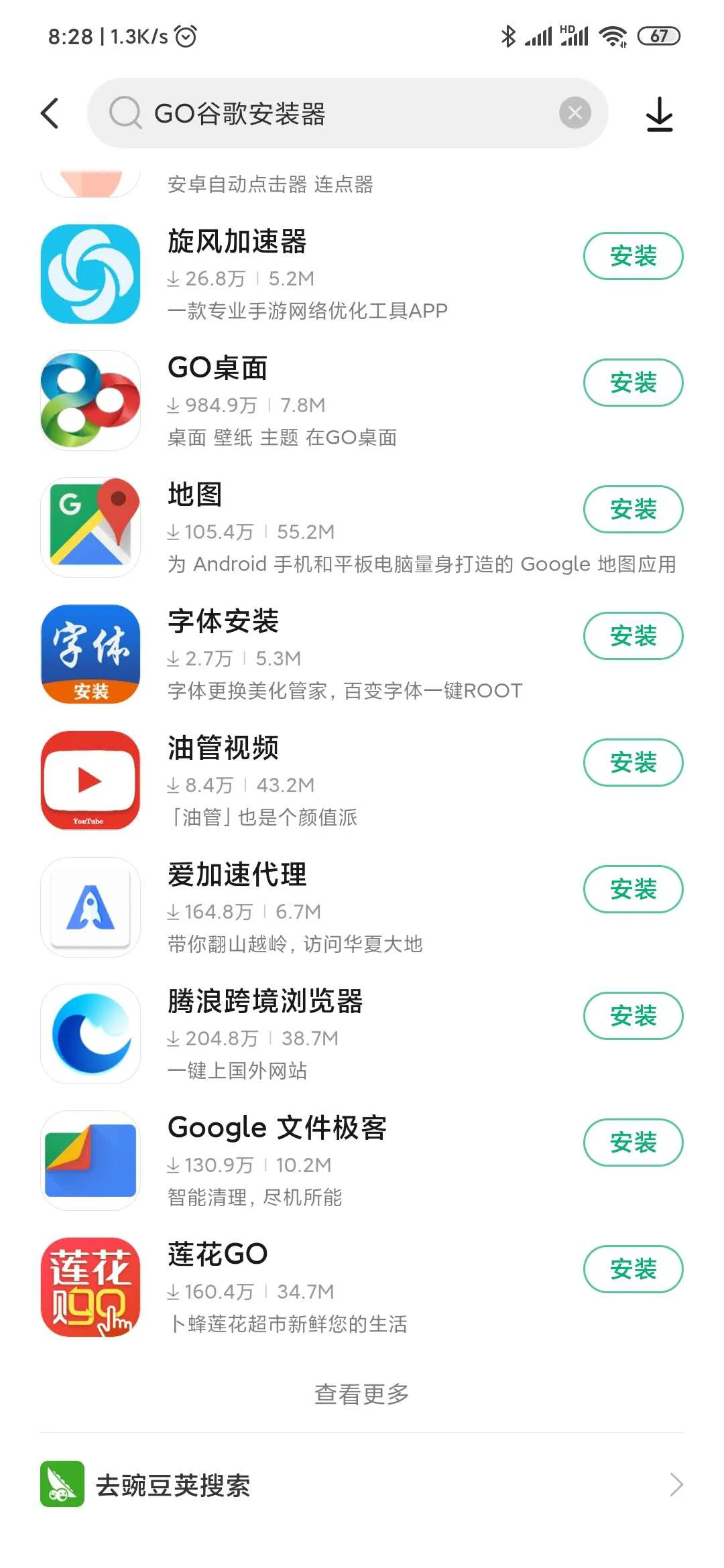The width and height of the screenshot is (724, 1568).
Task: Open the 地图 app details
Action: pyautogui.click(x=308, y=527)
